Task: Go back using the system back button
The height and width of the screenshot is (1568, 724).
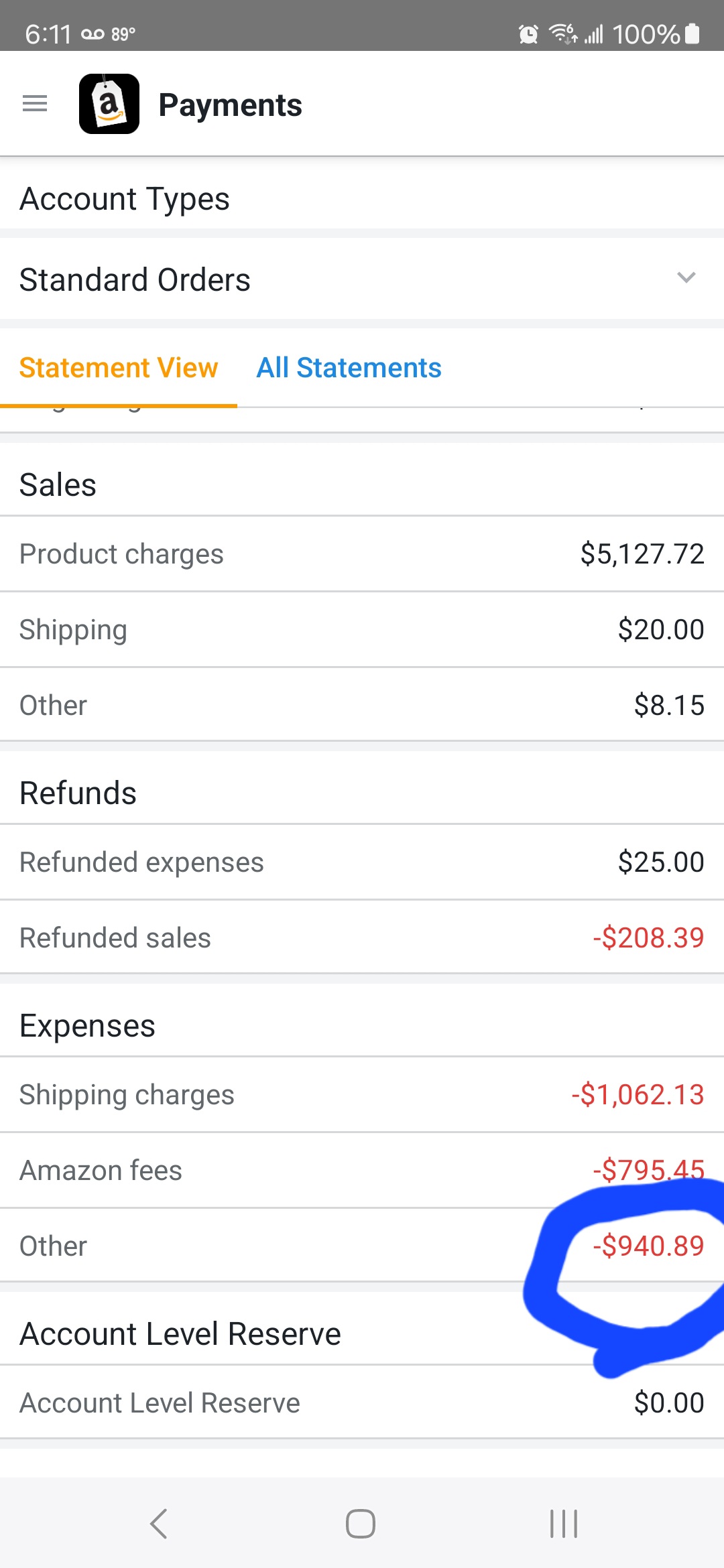Action: click(x=159, y=1523)
